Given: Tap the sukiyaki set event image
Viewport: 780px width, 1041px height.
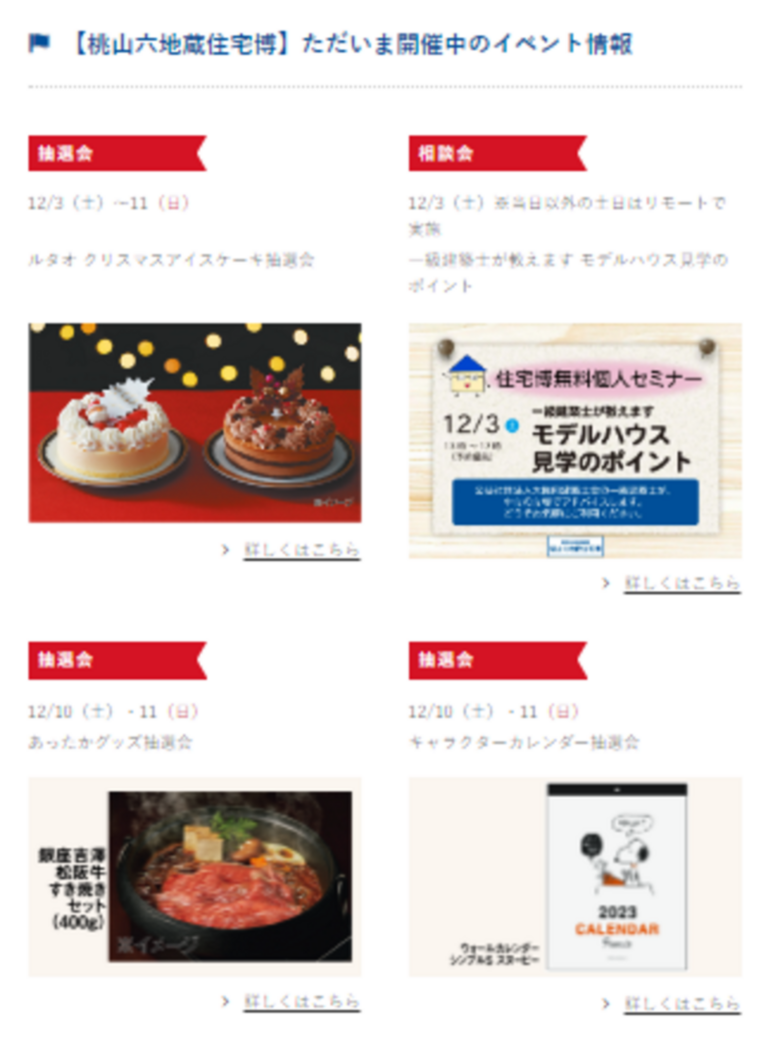Looking at the screenshot, I should 194,876.
